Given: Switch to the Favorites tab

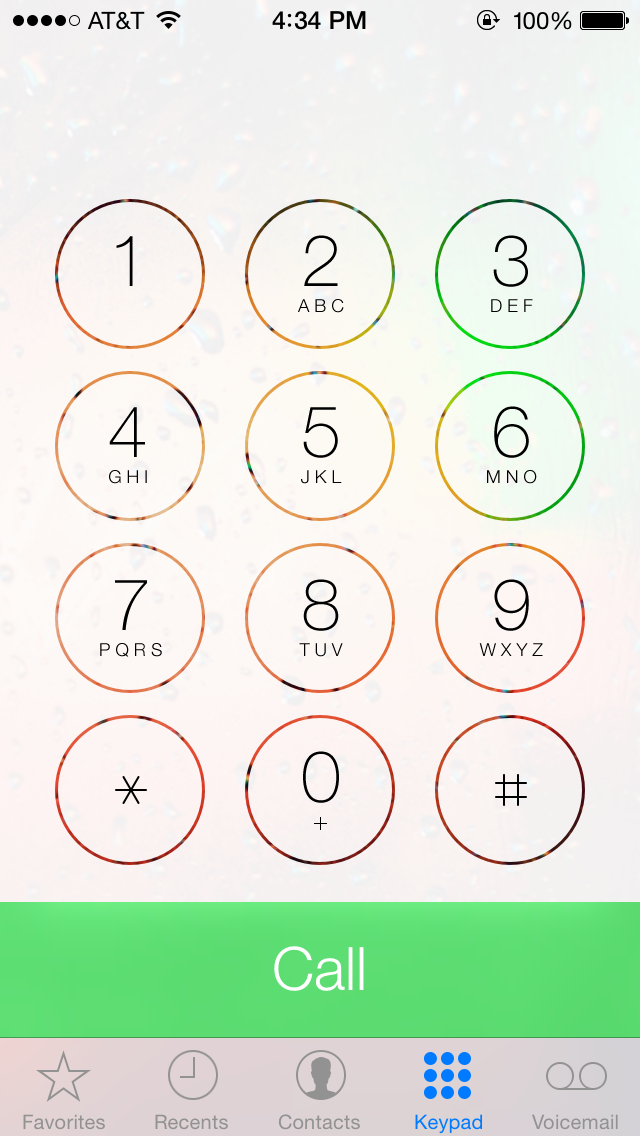Looking at the screenshot, I should tap(64, 1089).
